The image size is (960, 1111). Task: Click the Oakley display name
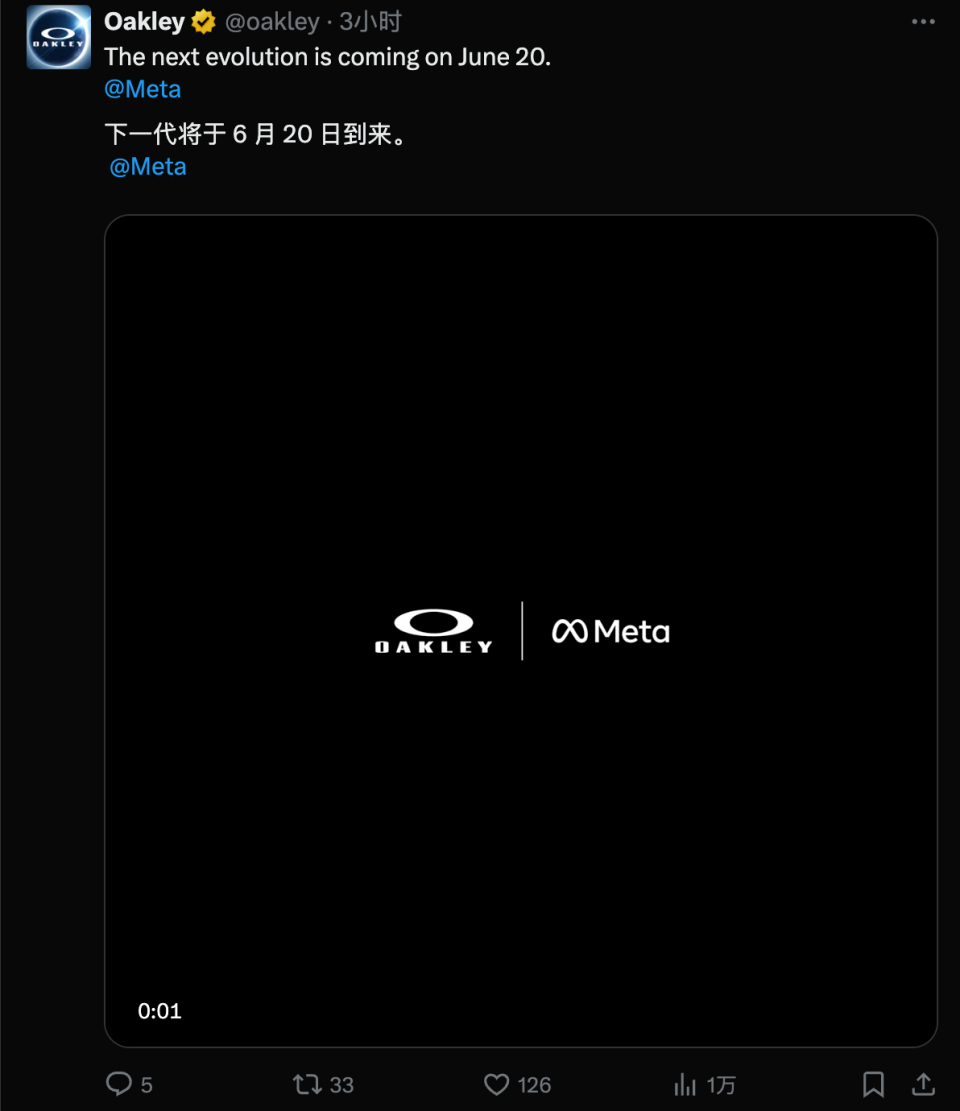coord(143,20)
